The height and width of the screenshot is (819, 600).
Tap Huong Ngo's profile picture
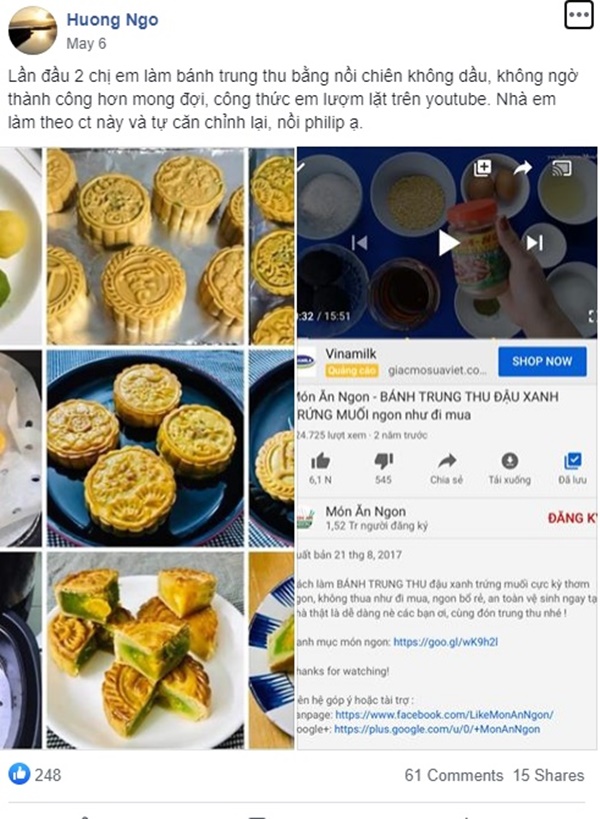click(x=33, y=29)
